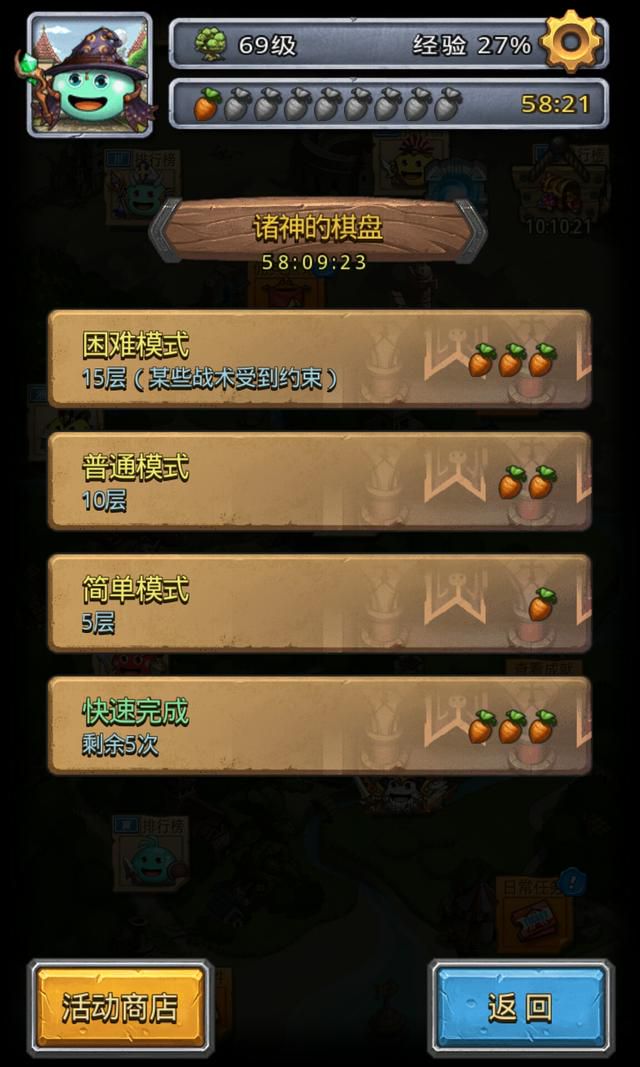The width and height of the screenshot is (640, 1067).
Task: Choose 普通模式 with 10 floors
Action: (320, 481)
